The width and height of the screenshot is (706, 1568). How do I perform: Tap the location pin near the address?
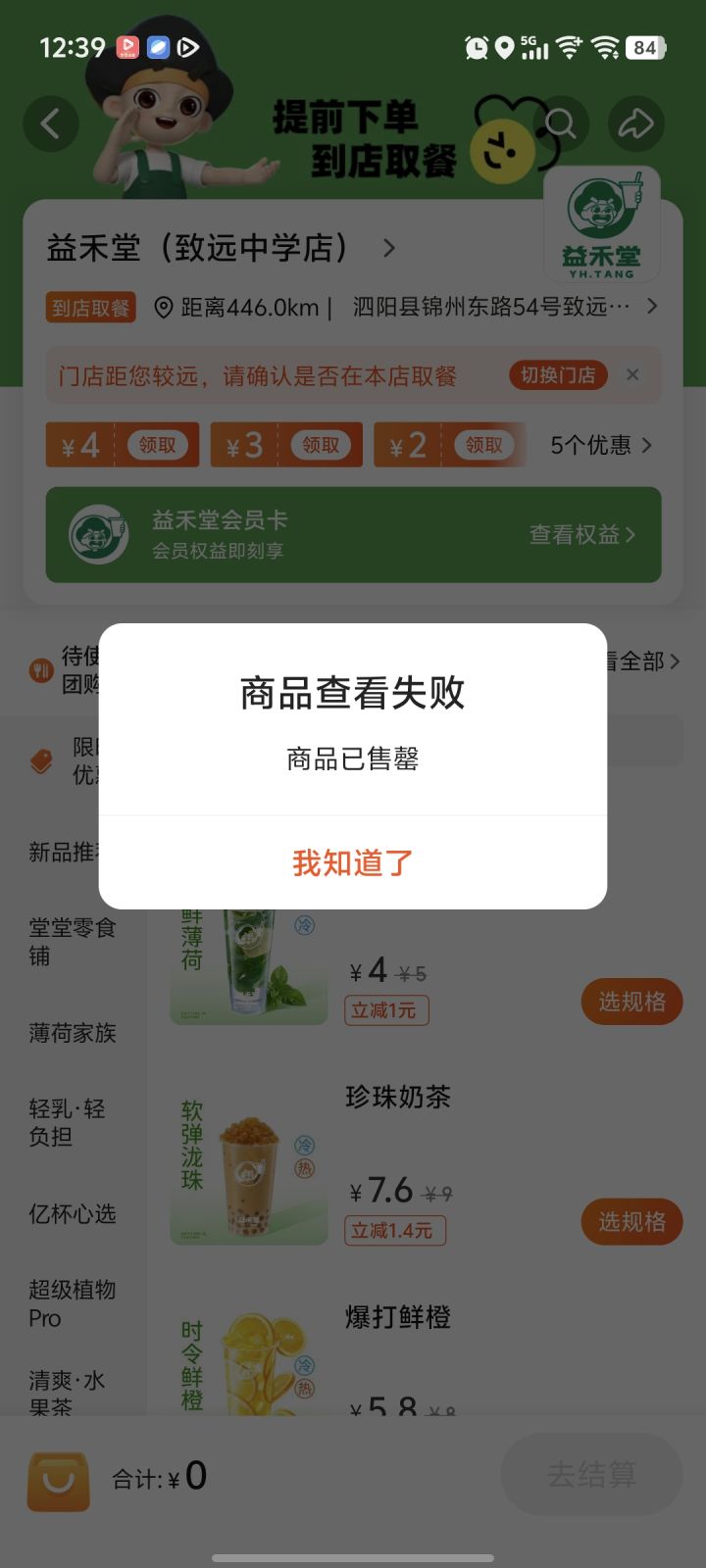162,306
